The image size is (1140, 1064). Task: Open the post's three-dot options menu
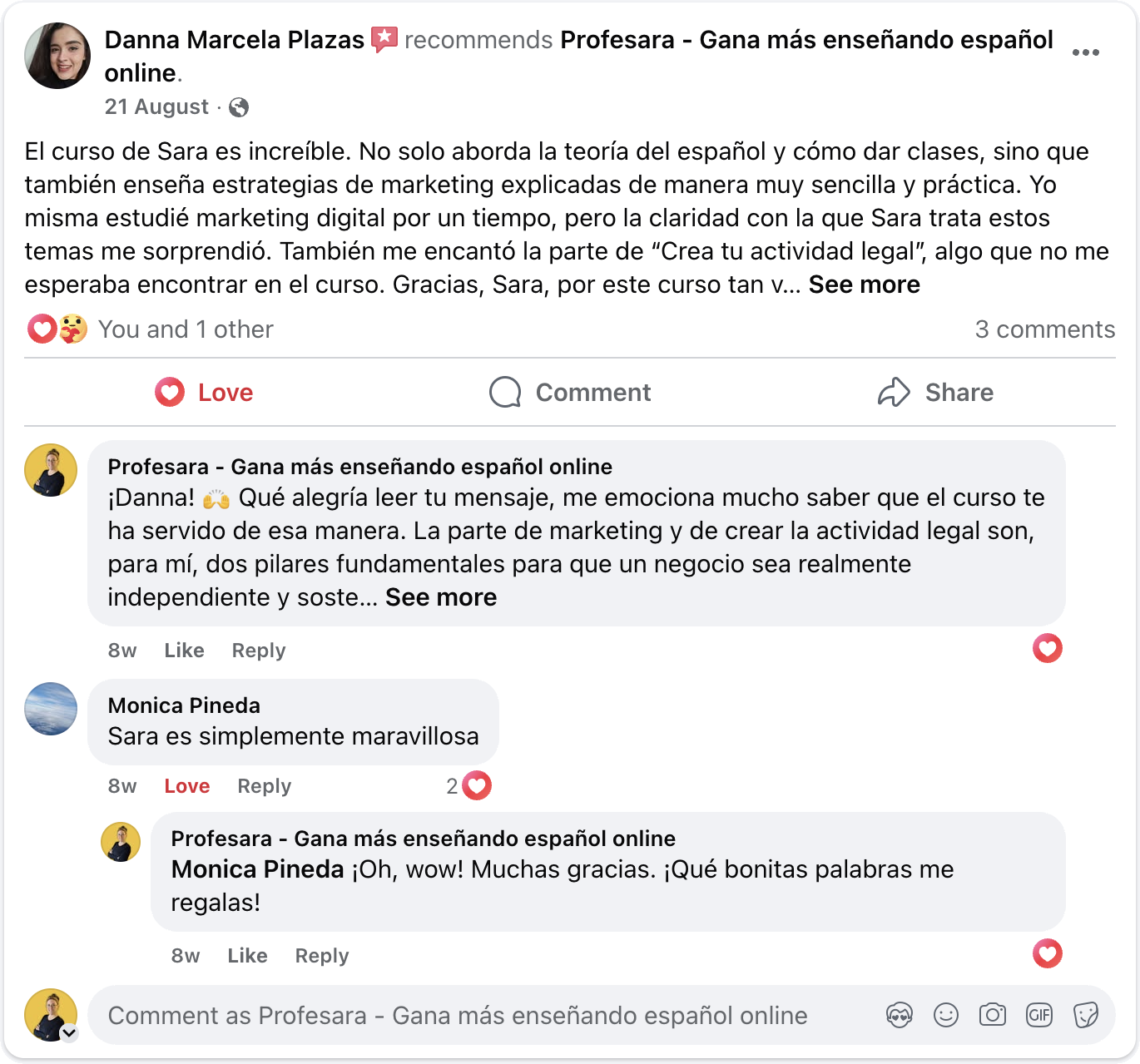coord(1085,52)
